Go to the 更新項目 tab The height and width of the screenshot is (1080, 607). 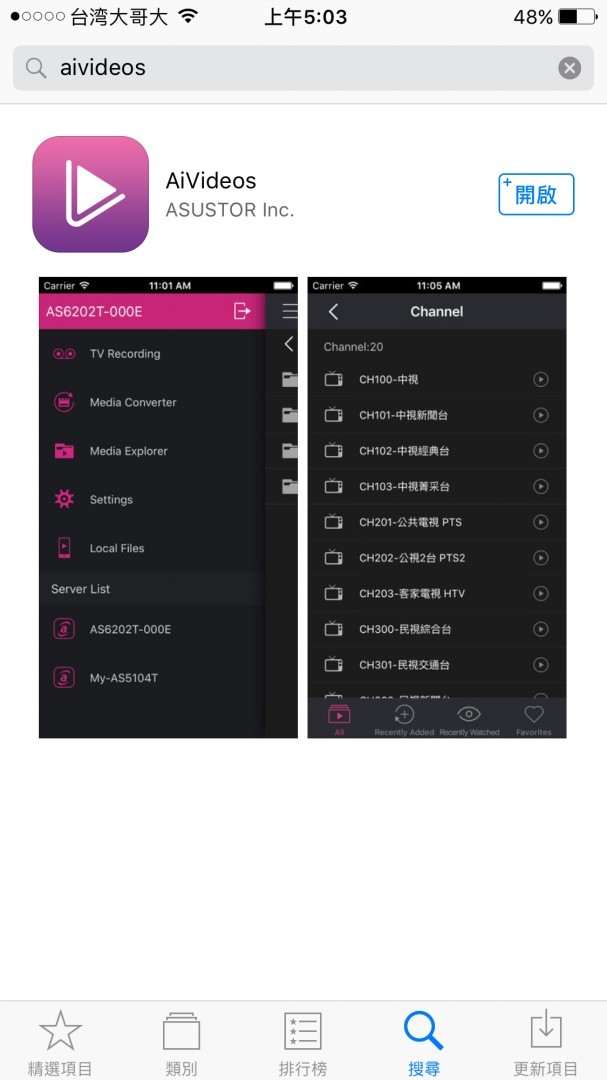545,1042
